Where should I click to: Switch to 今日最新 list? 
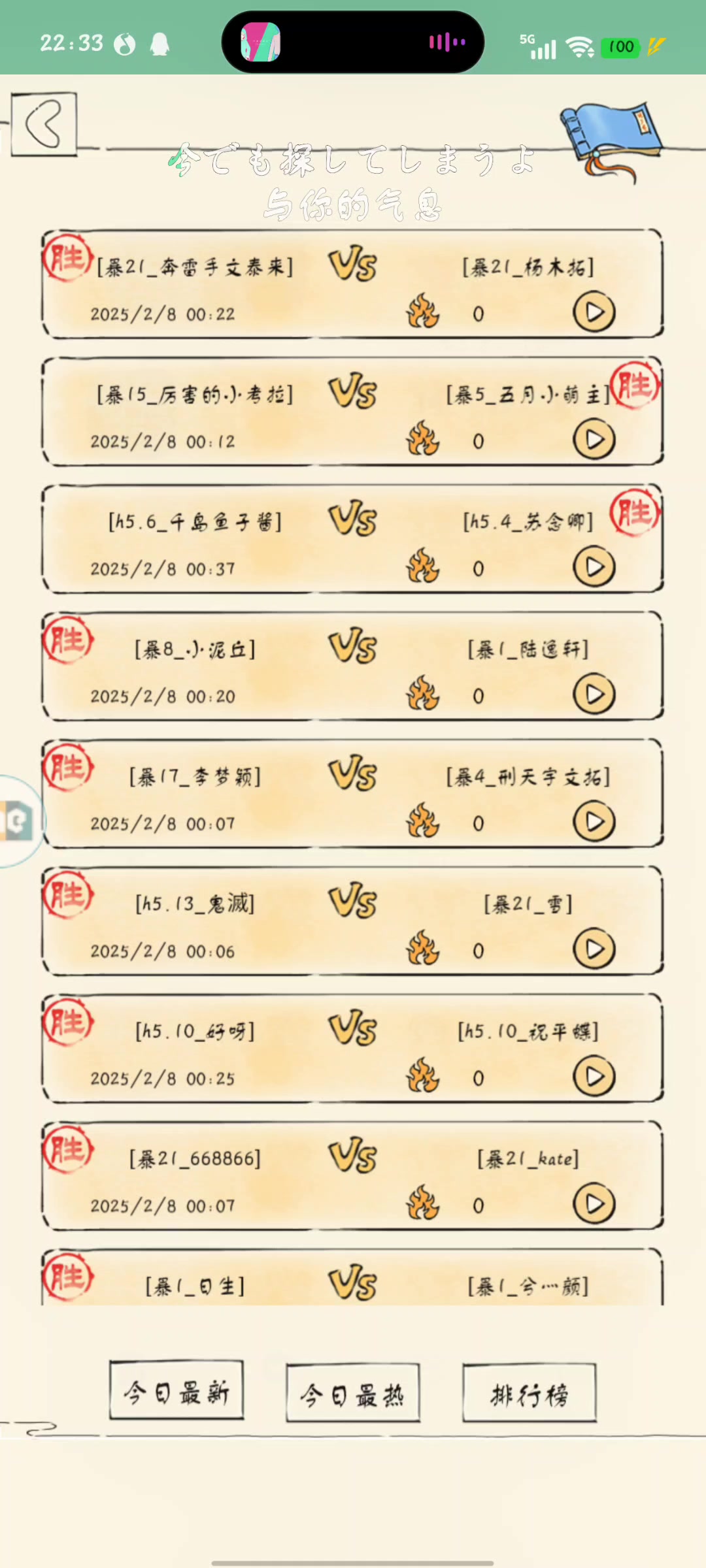[176, 1391]
